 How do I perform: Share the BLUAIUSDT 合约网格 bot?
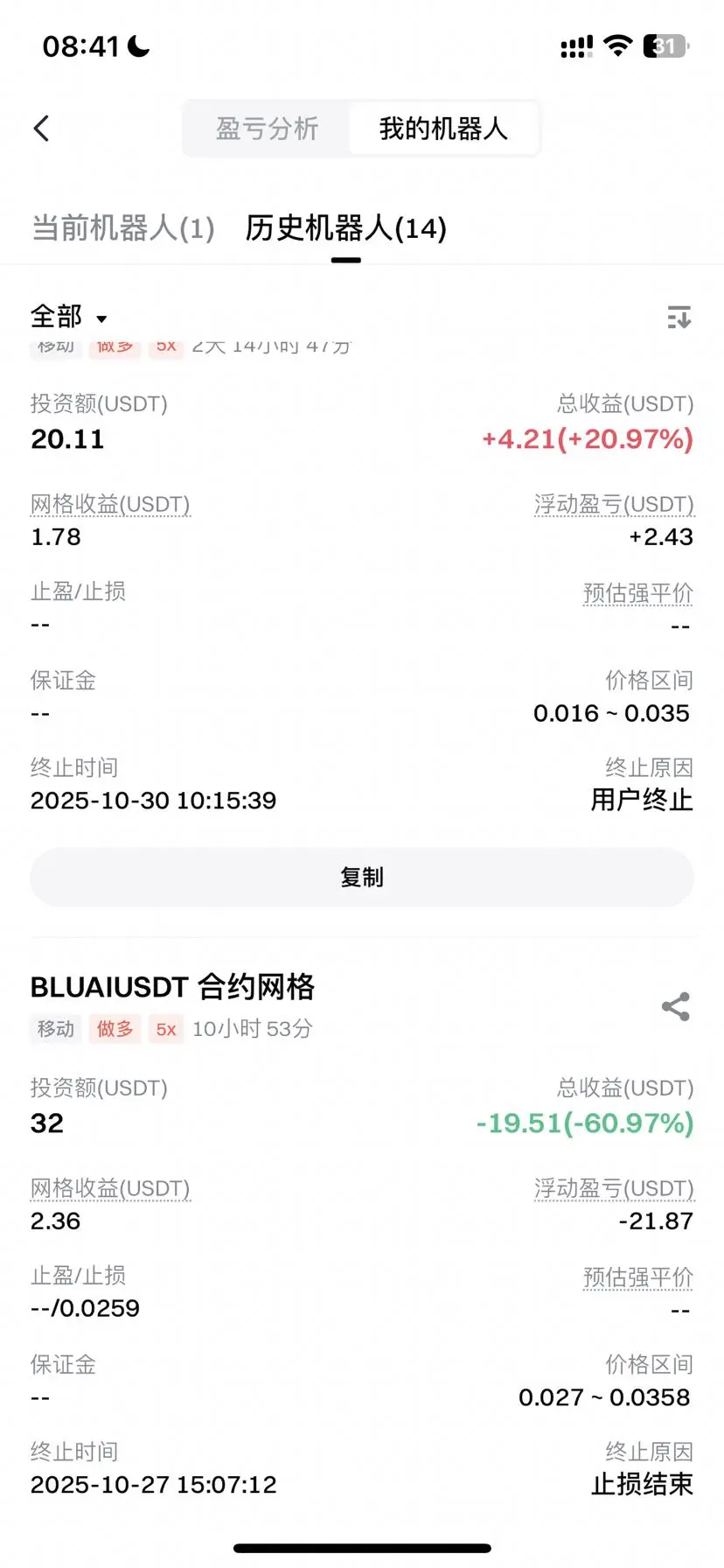[x=676, y=1006]
